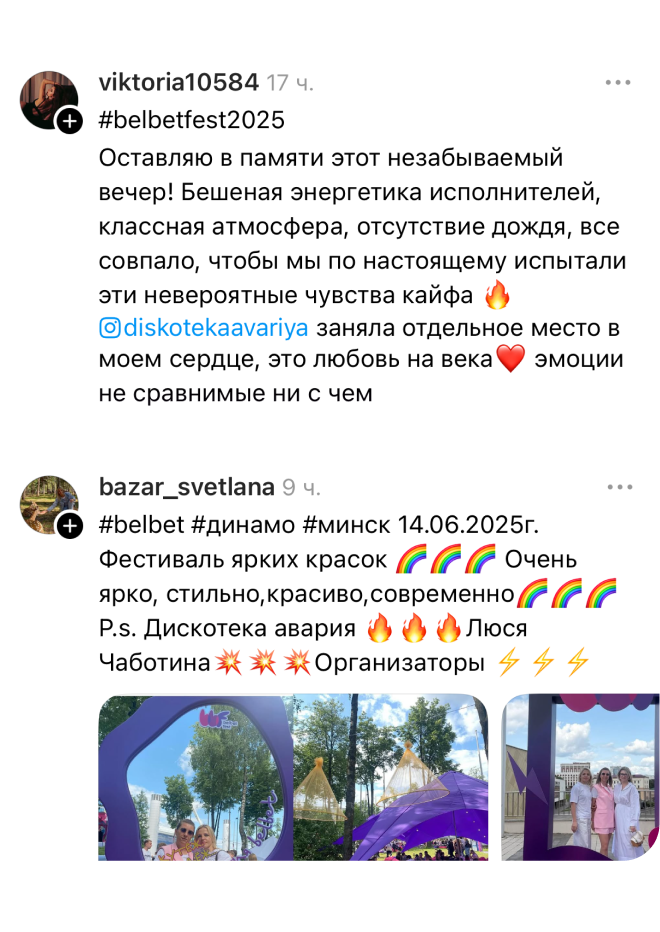Screen dimensions: 660x932
Task: Open viktoria10584's profile from username
Action: tap(179, 83)
